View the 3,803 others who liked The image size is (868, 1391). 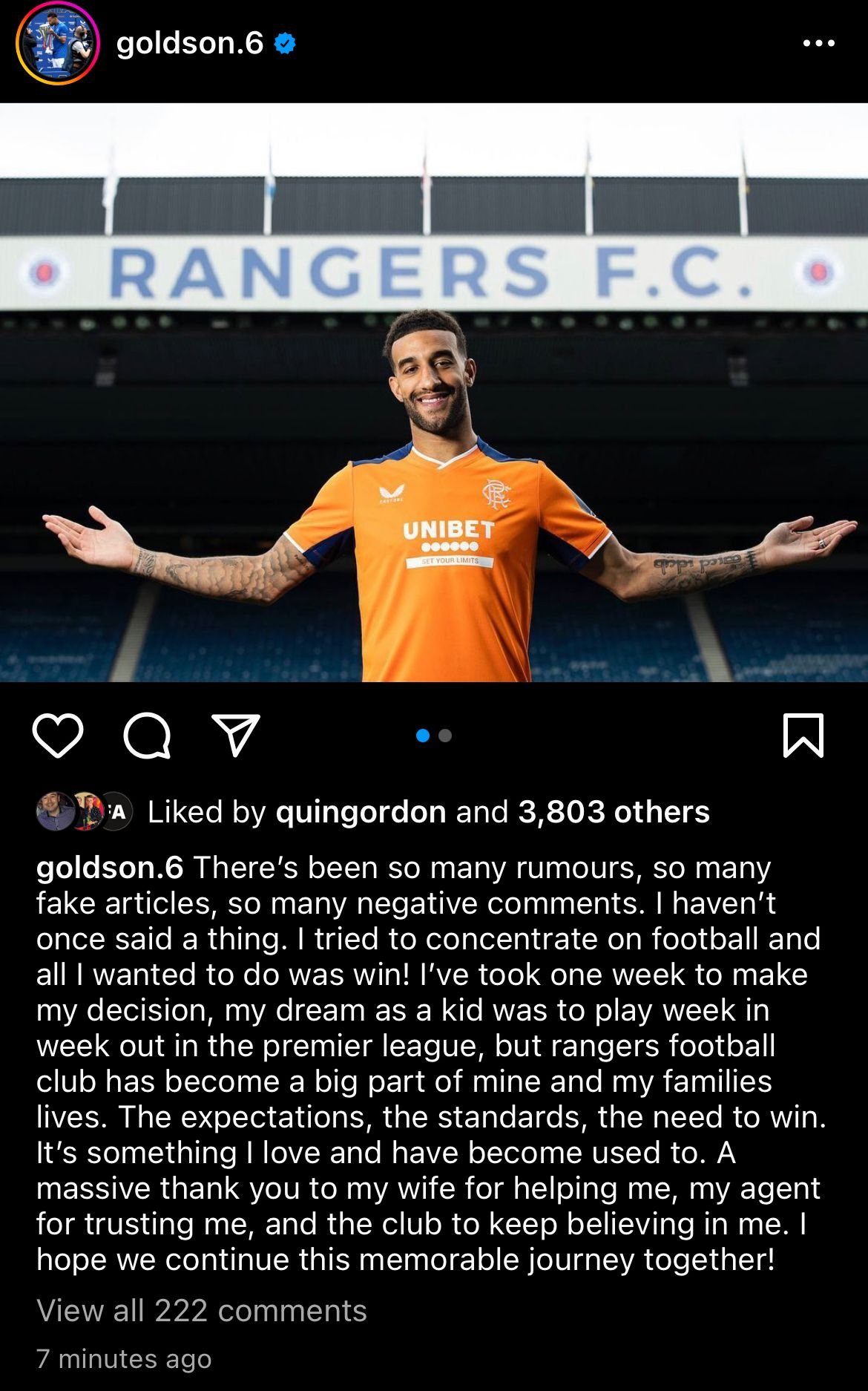(614, 812)
